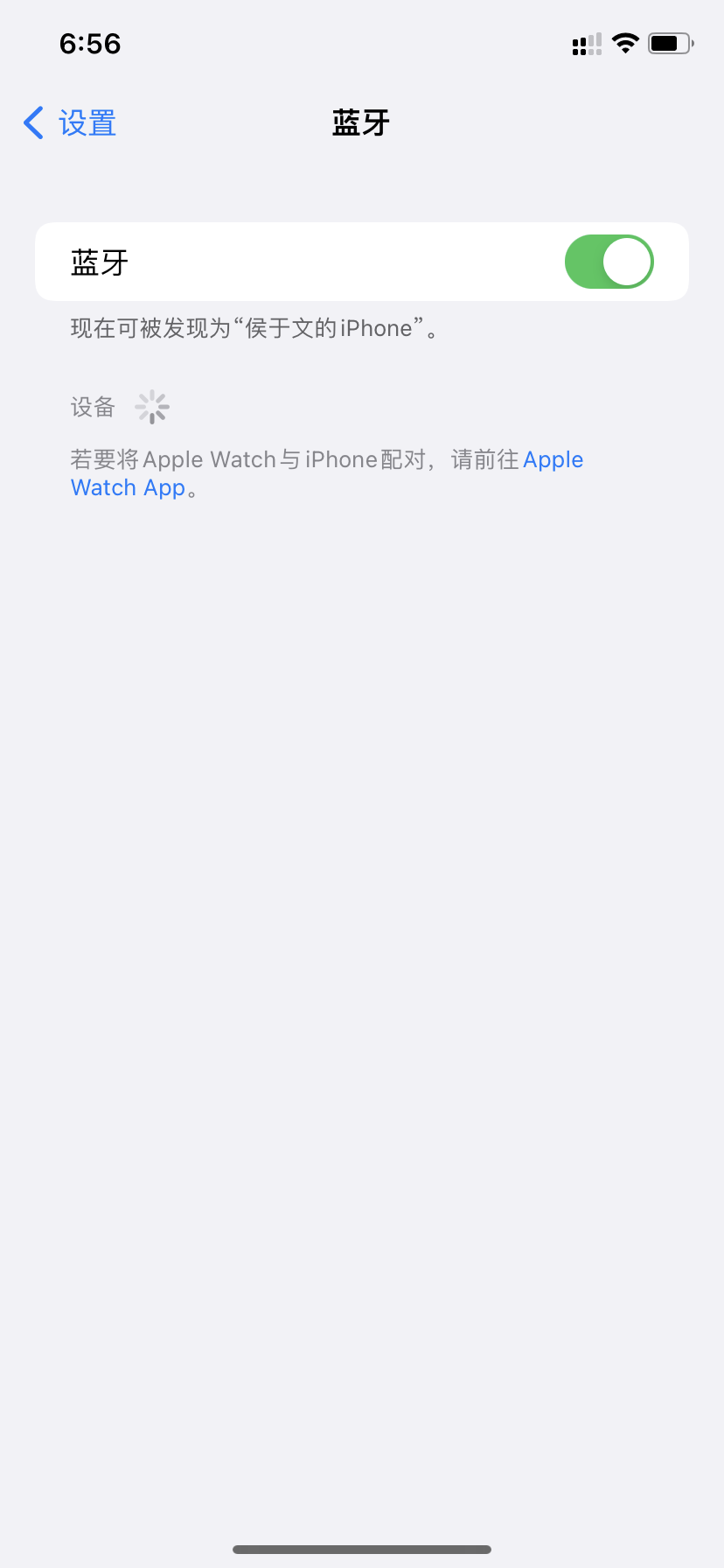
Task: Open the Apple Watch App link
Action: 553,460
